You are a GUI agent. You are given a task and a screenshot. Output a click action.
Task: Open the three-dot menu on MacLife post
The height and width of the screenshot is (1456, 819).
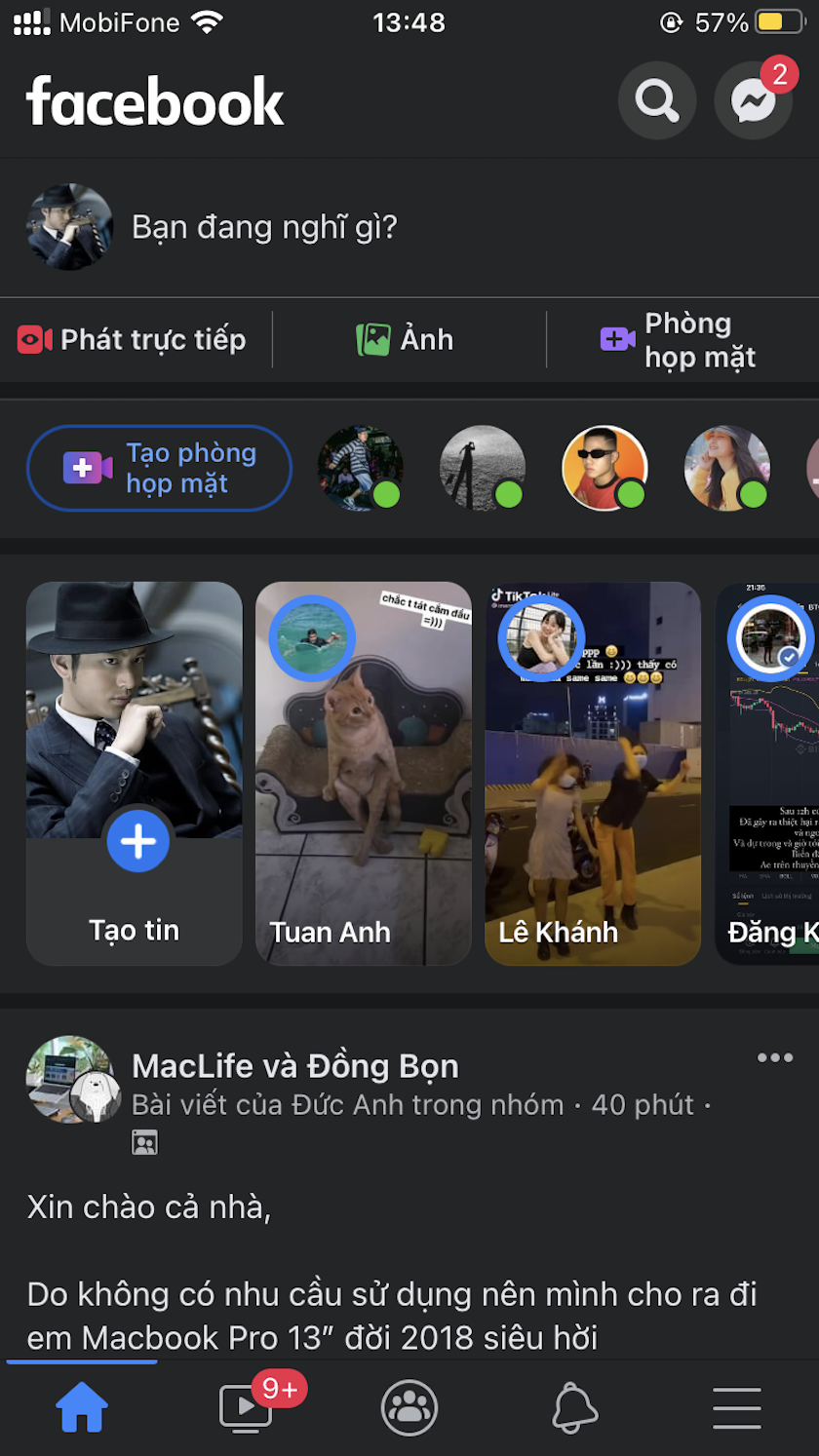point(774,1058)
